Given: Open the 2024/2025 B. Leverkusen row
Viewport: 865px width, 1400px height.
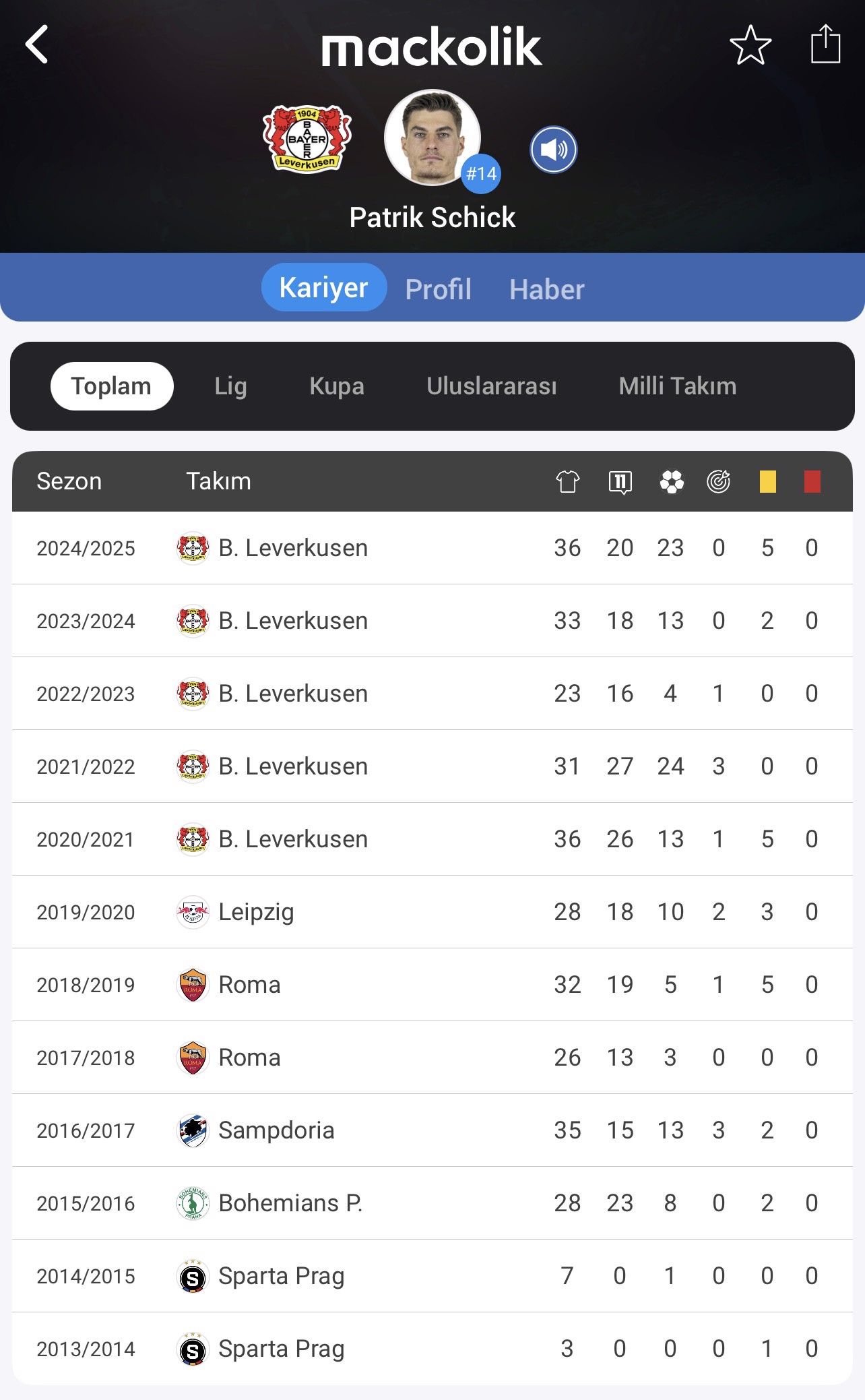Looking at the screenshot, I should tap(433, 548).
